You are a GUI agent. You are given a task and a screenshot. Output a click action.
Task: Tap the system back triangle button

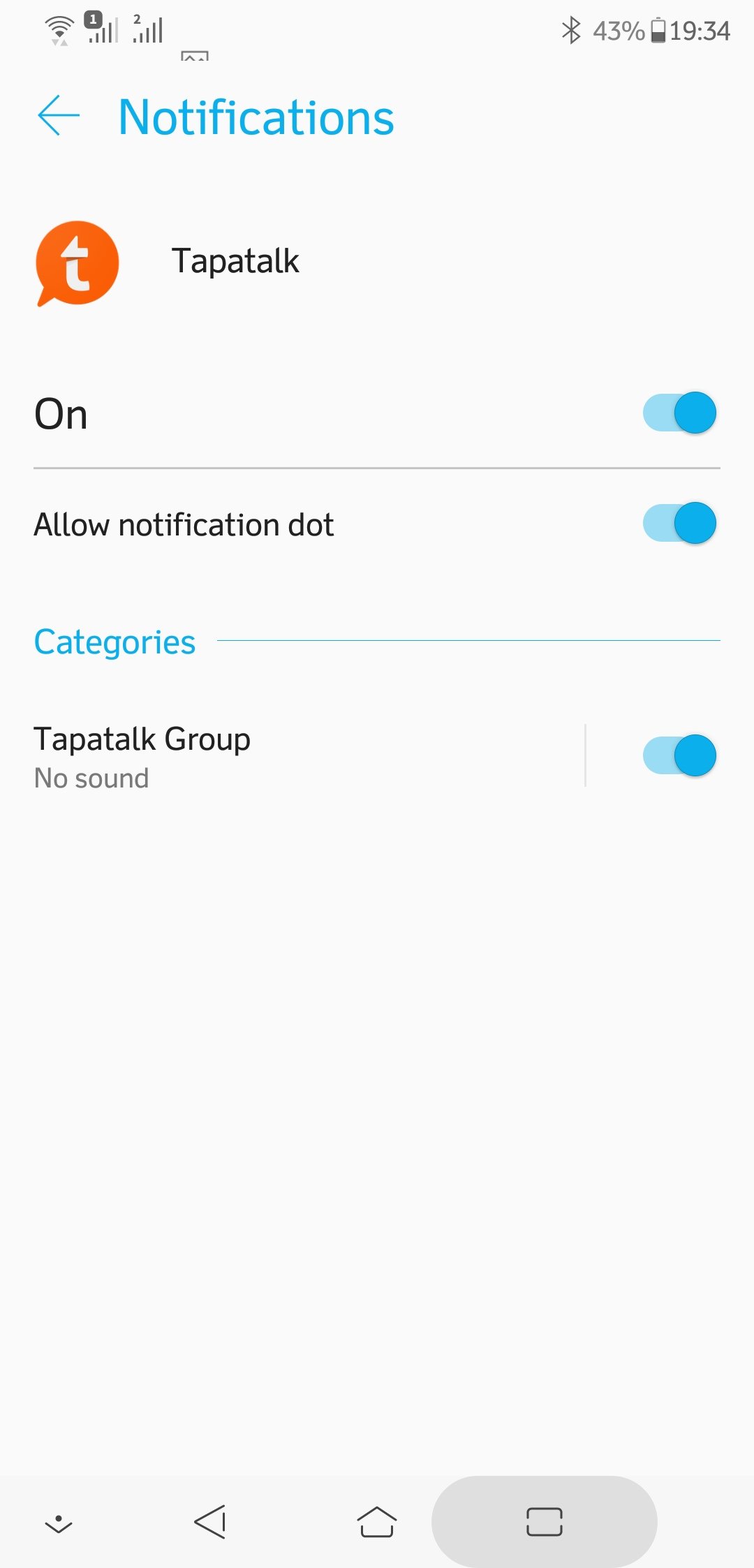click(x=210, y=1522)
